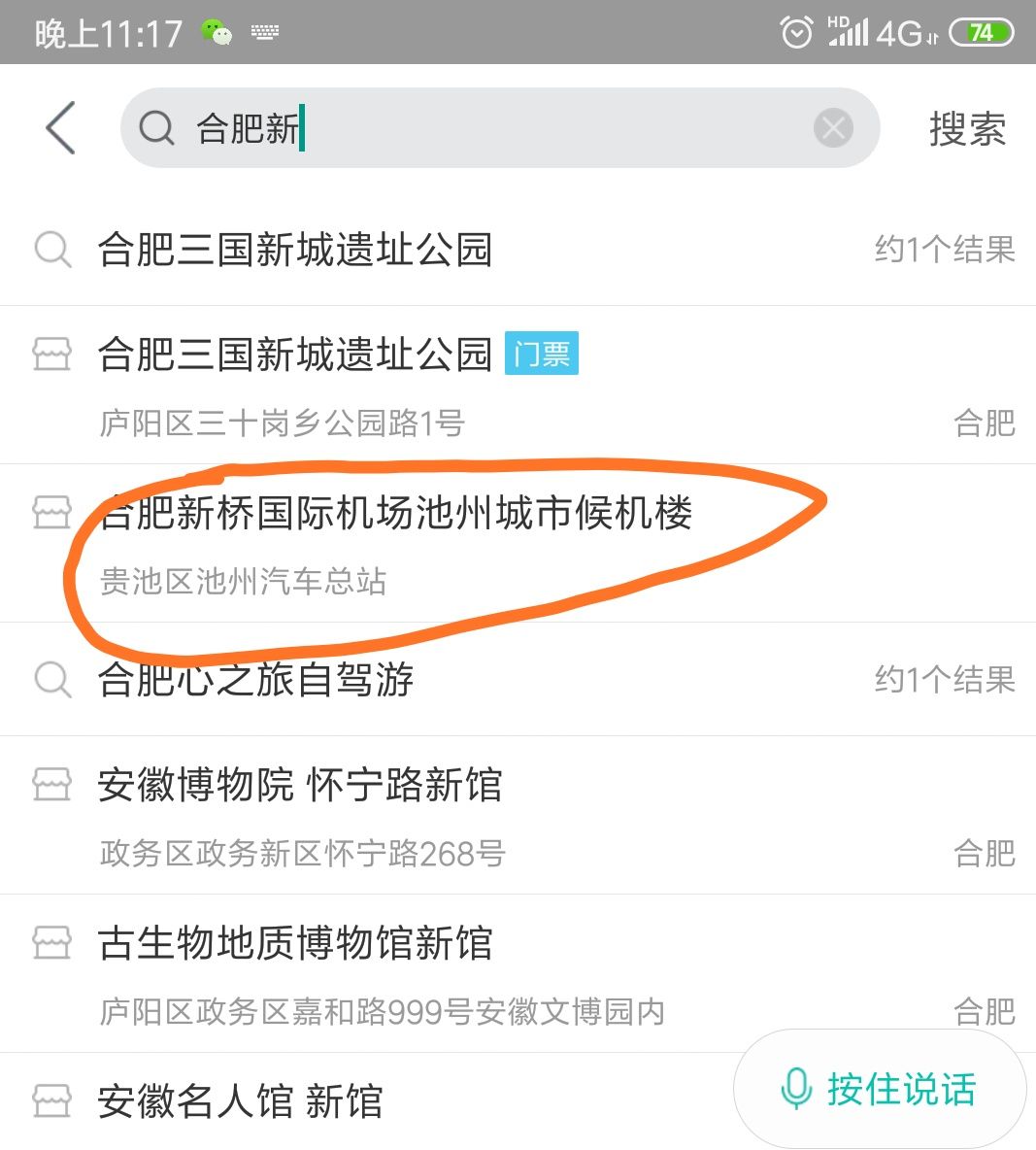This screenshot has height=1150, width=1036.
Task: Go back with the top-left arrow
Action: pos(60,128)
